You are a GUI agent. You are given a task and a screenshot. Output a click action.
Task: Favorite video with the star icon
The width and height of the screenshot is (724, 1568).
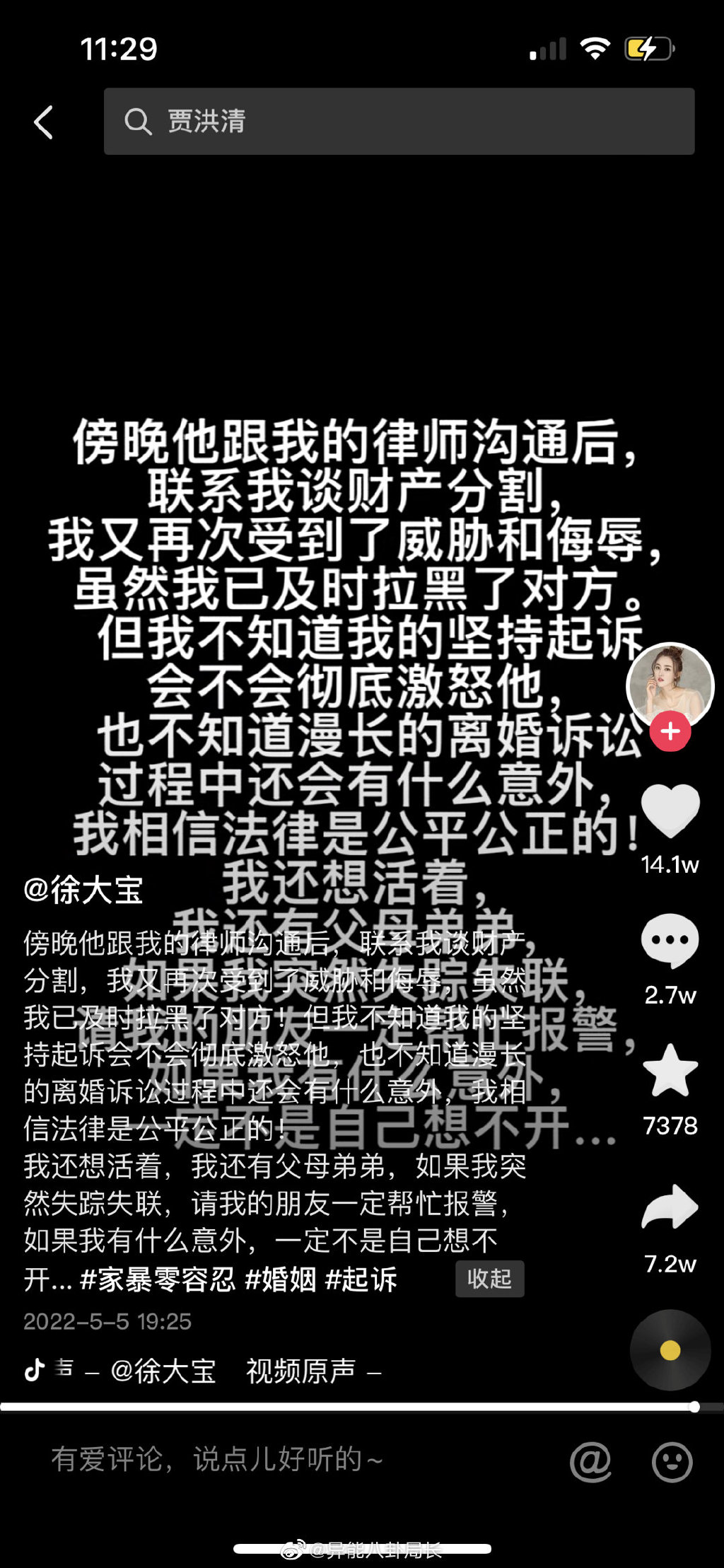pyautogui.click(x=670, y=1071)
